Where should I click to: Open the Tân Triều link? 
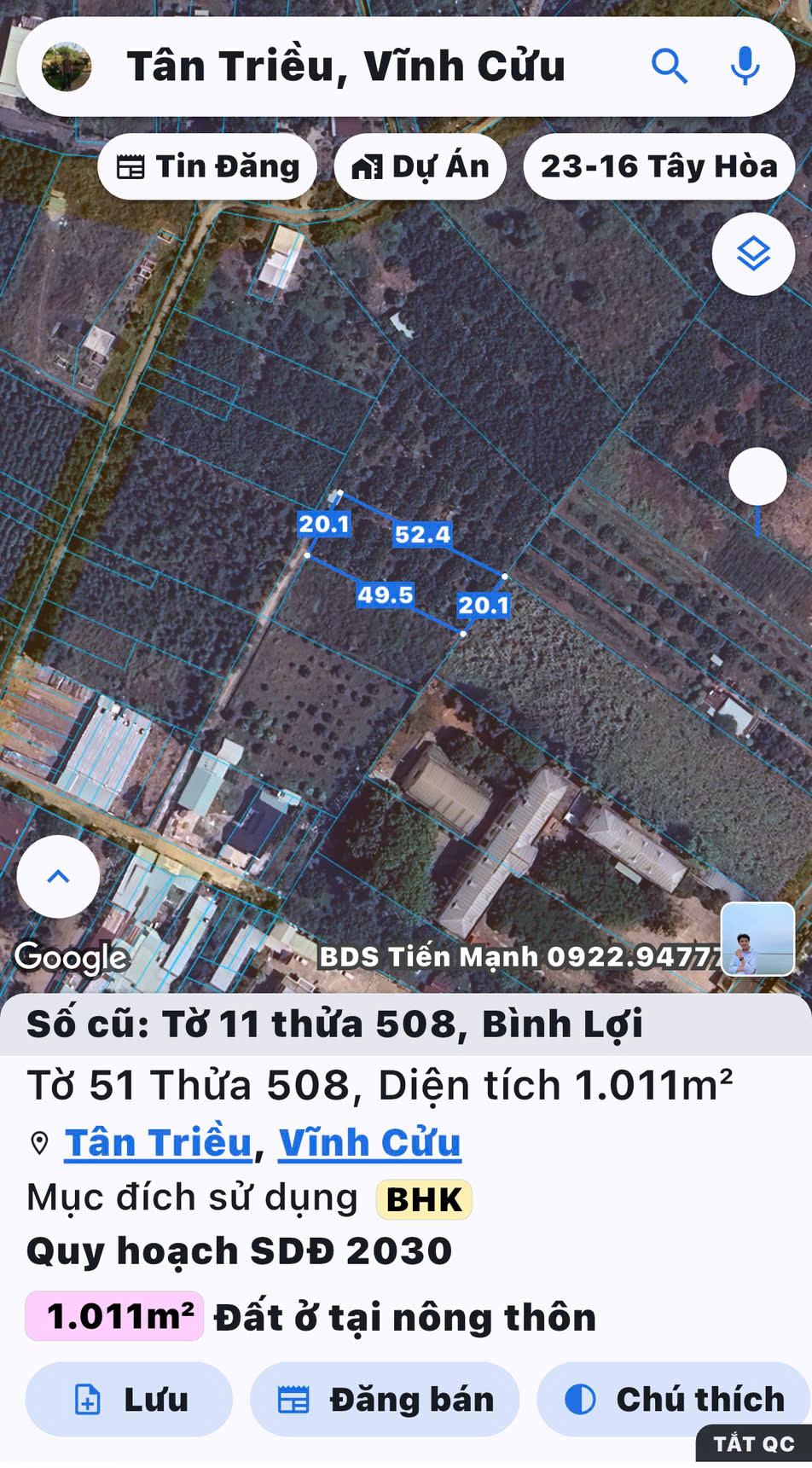[x=159, y=1143]
